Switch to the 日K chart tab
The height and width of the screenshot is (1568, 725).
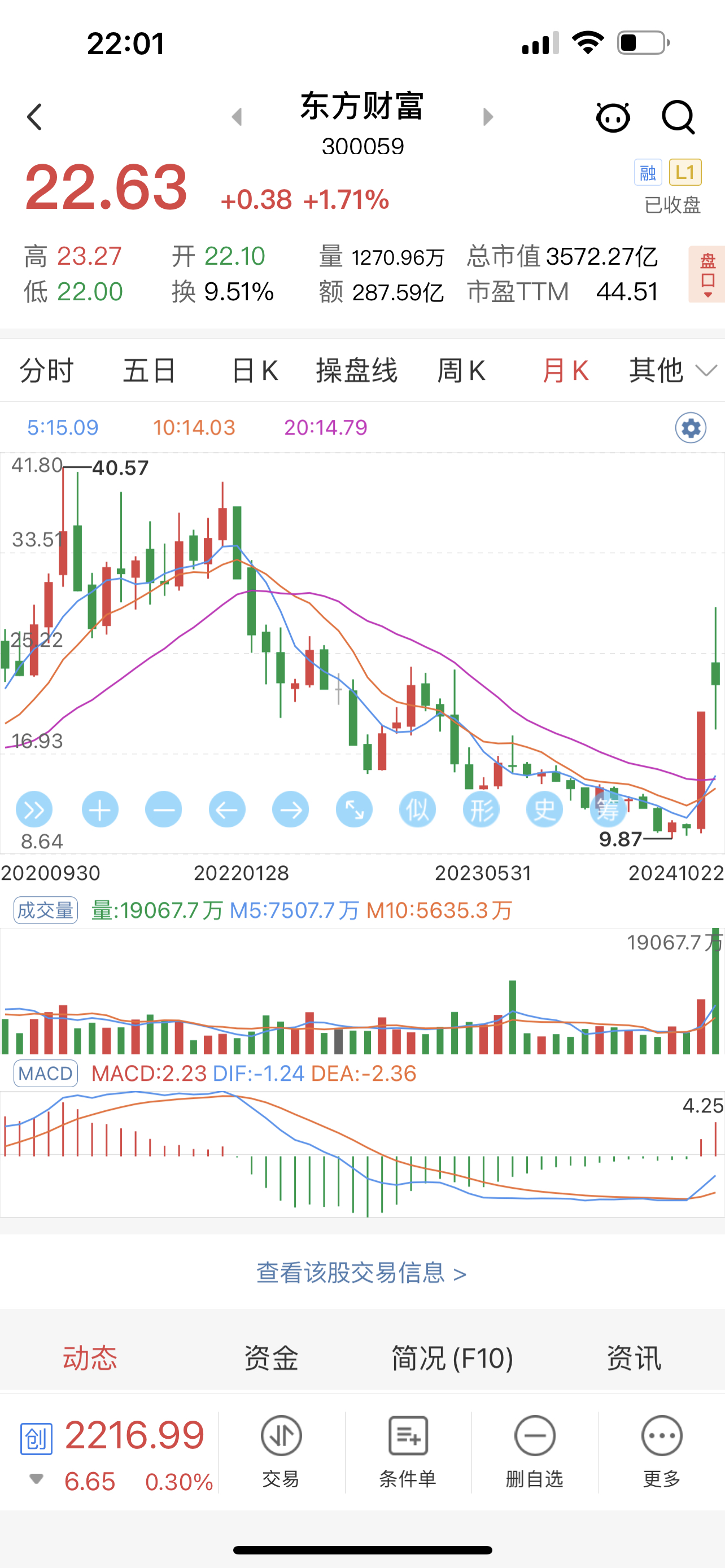click(255, 370)
